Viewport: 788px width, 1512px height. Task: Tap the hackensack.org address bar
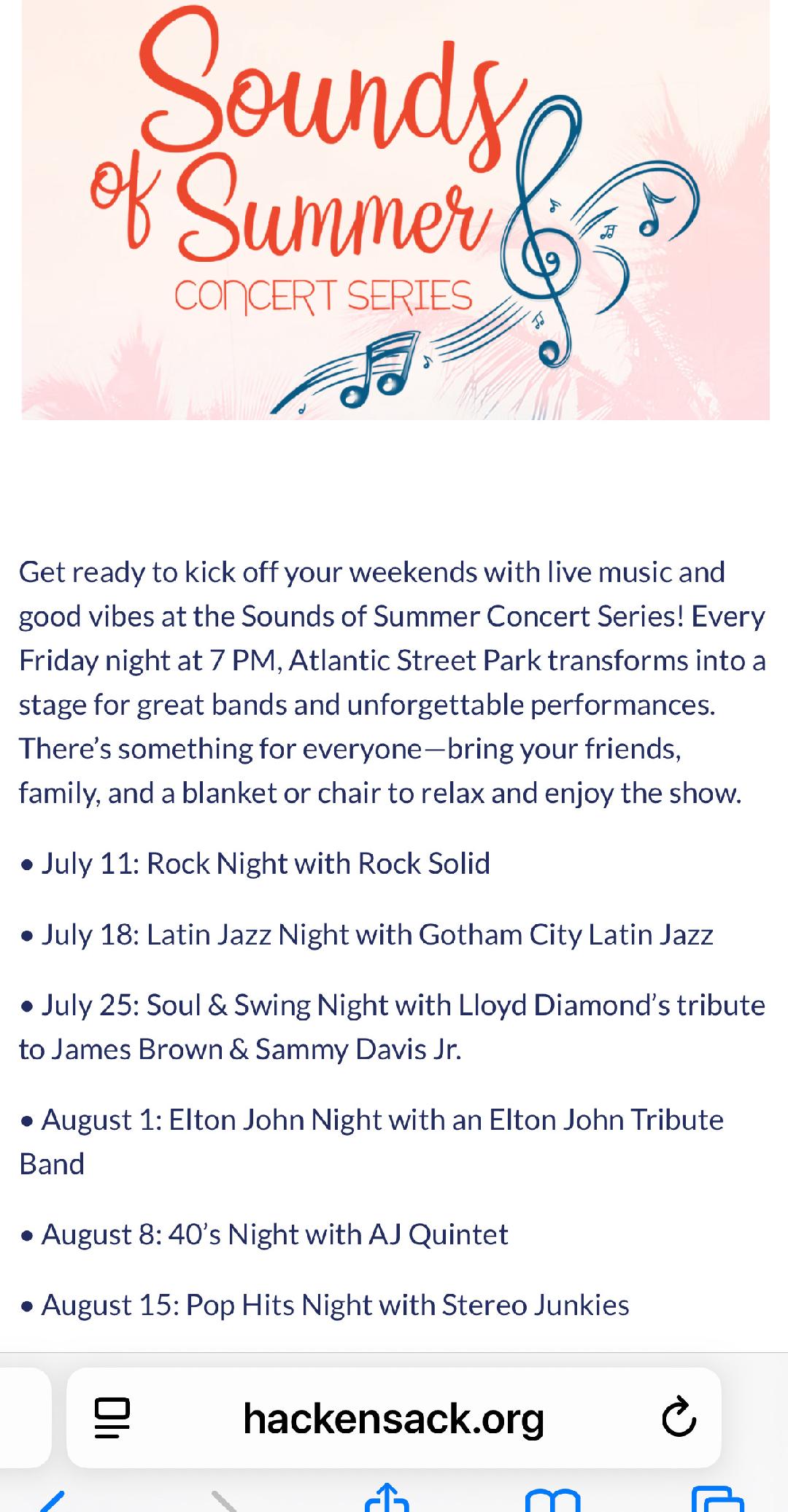pyautogui.click(x=394, y=1419)
